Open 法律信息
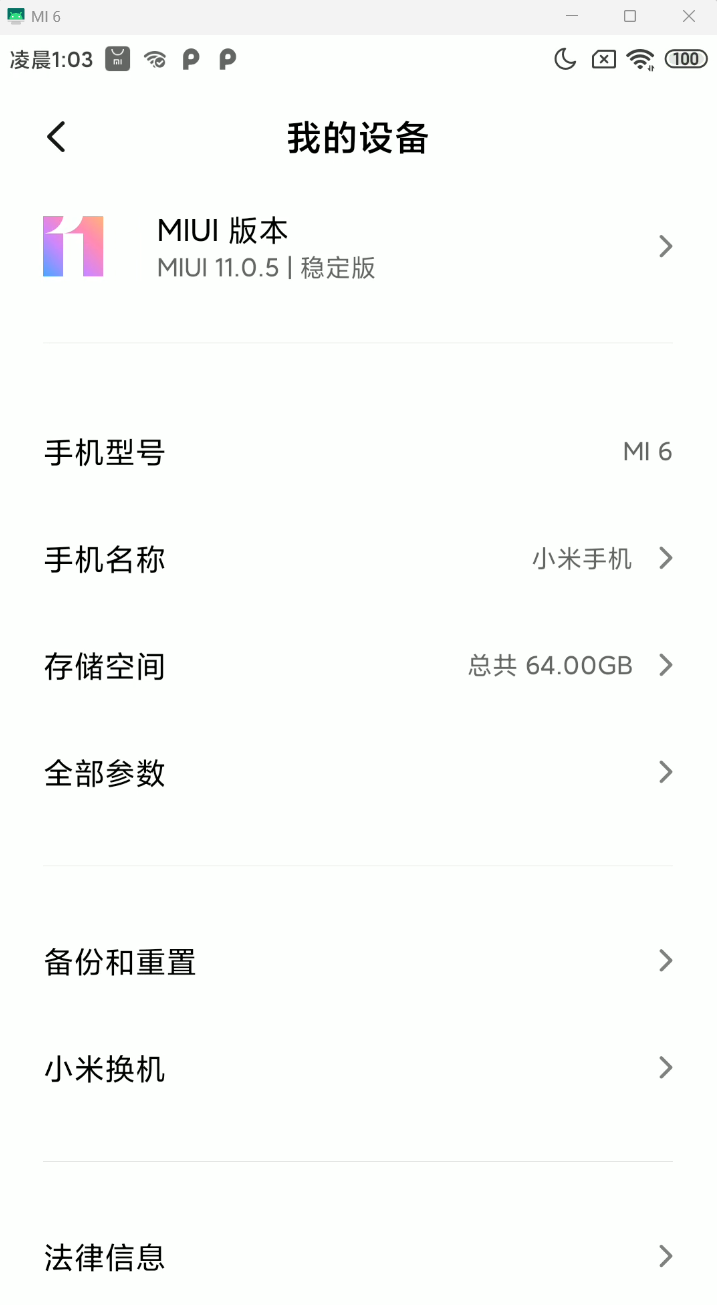The width and height of the screenshot is (717, 1305). point(357,1257)
